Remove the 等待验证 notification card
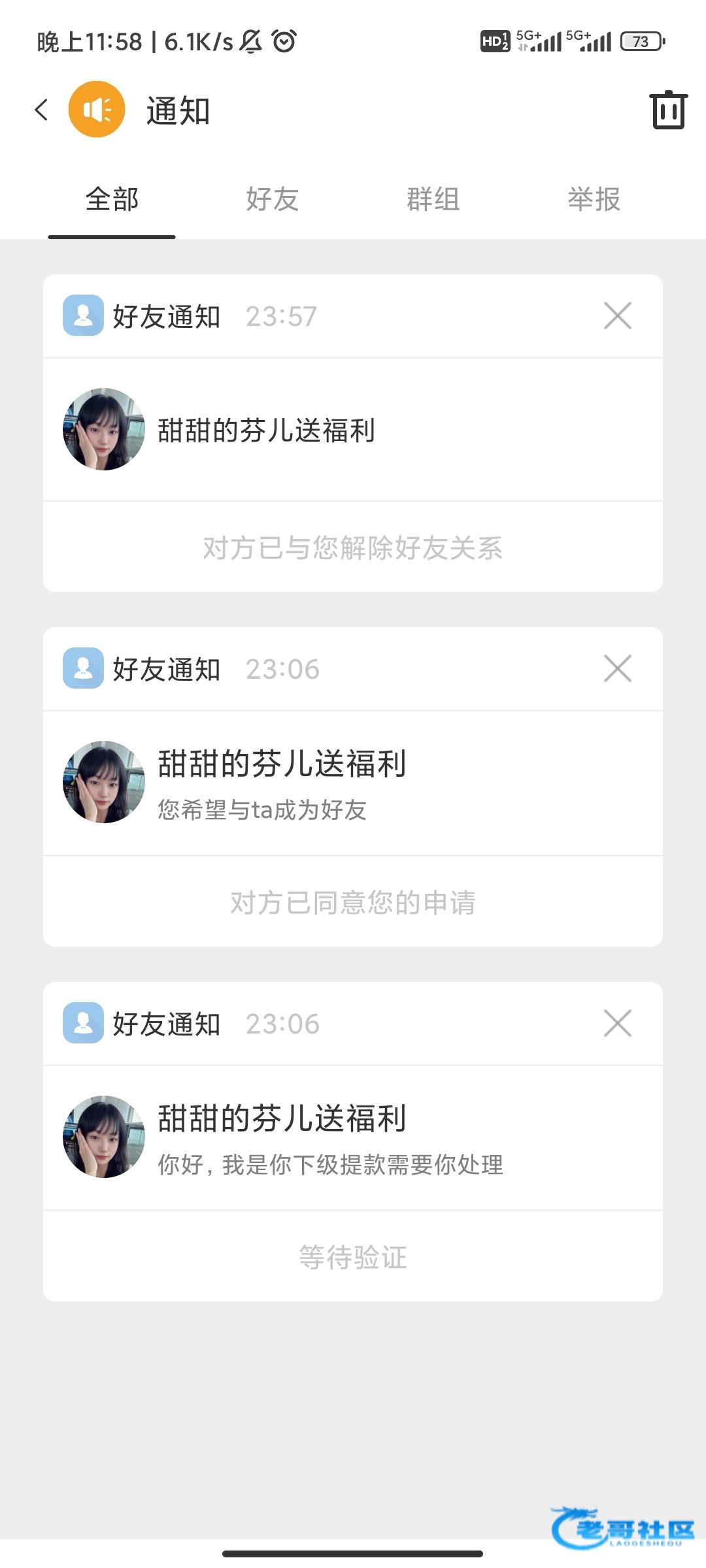The image size is (706, 1568). 617,1023
